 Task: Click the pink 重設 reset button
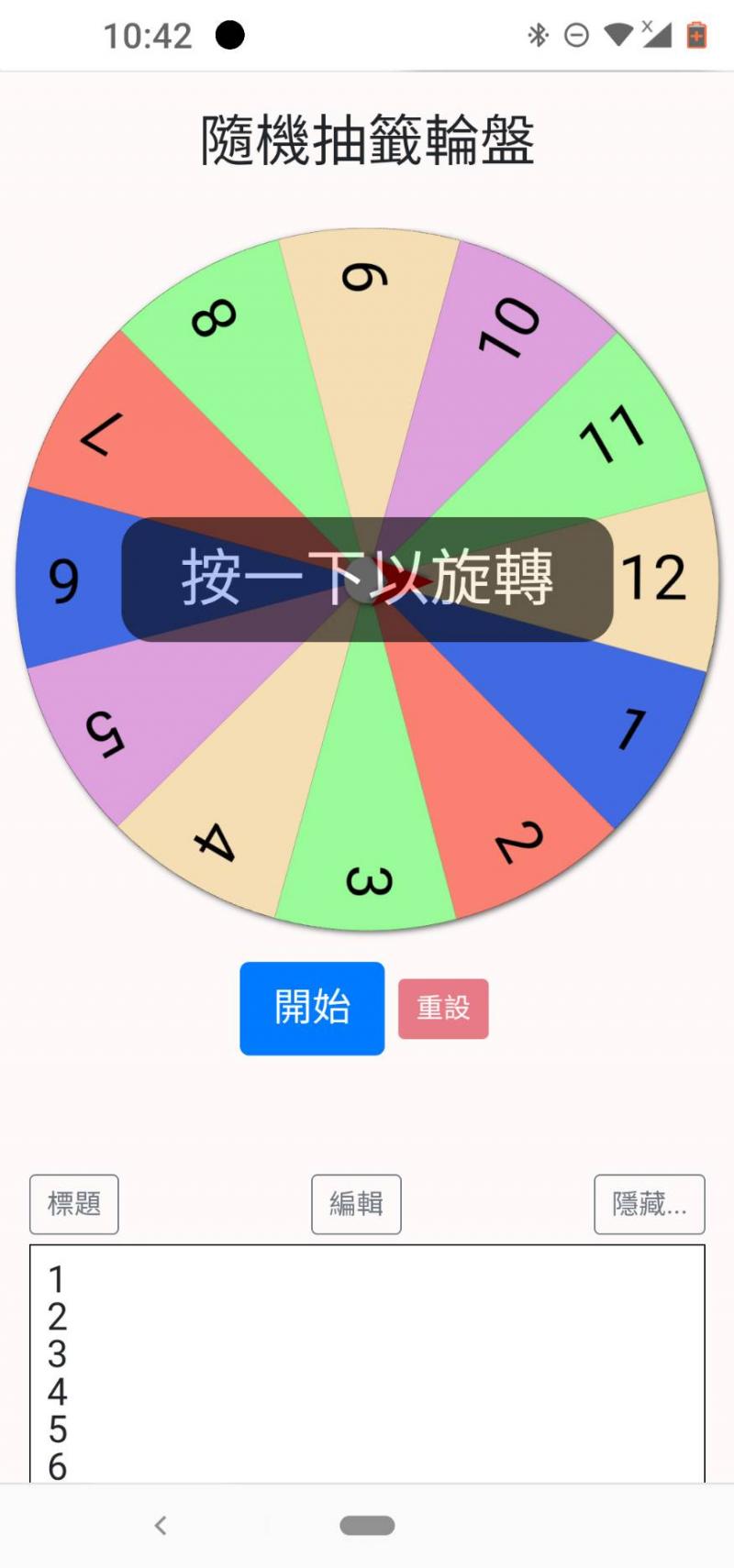pos(443,1007)
